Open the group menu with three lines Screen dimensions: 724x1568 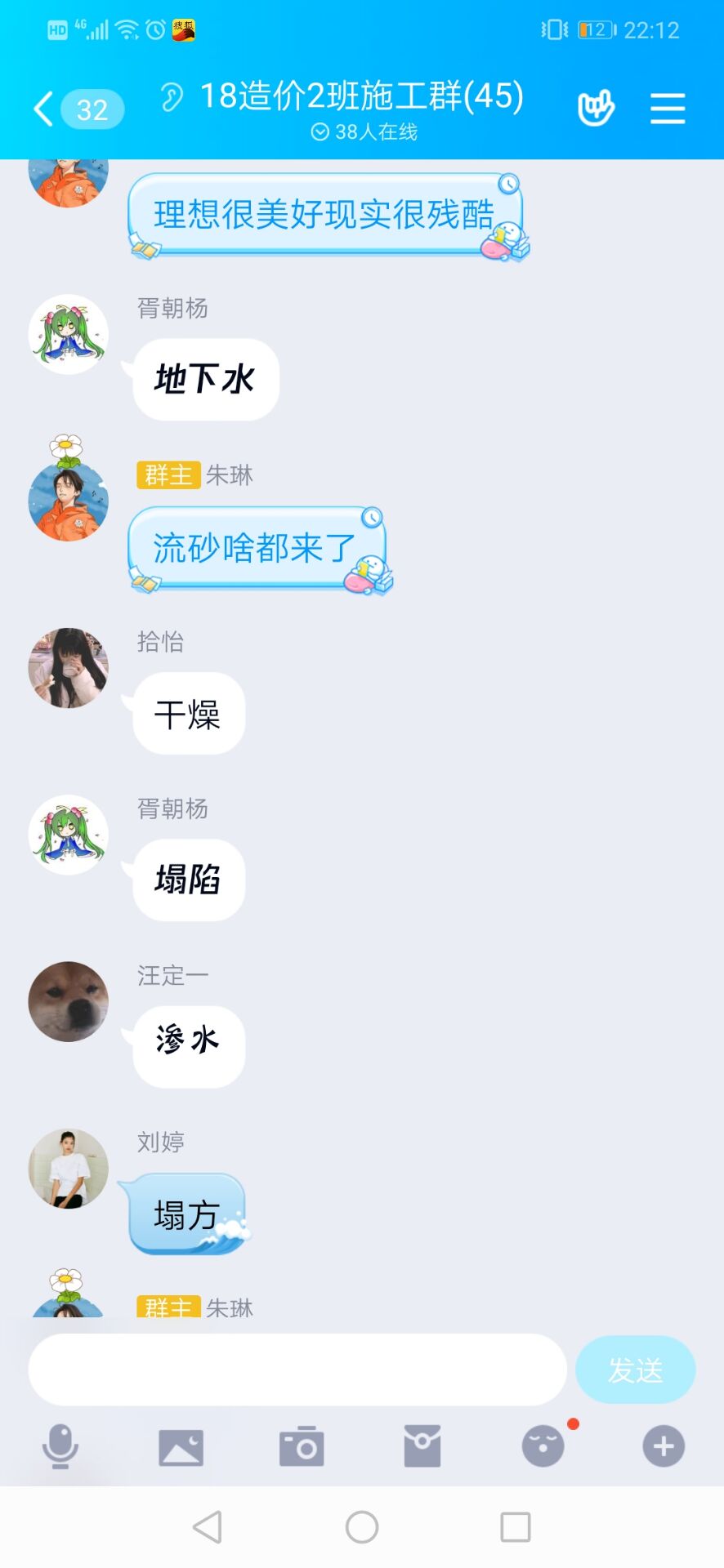tap(667, 109)
